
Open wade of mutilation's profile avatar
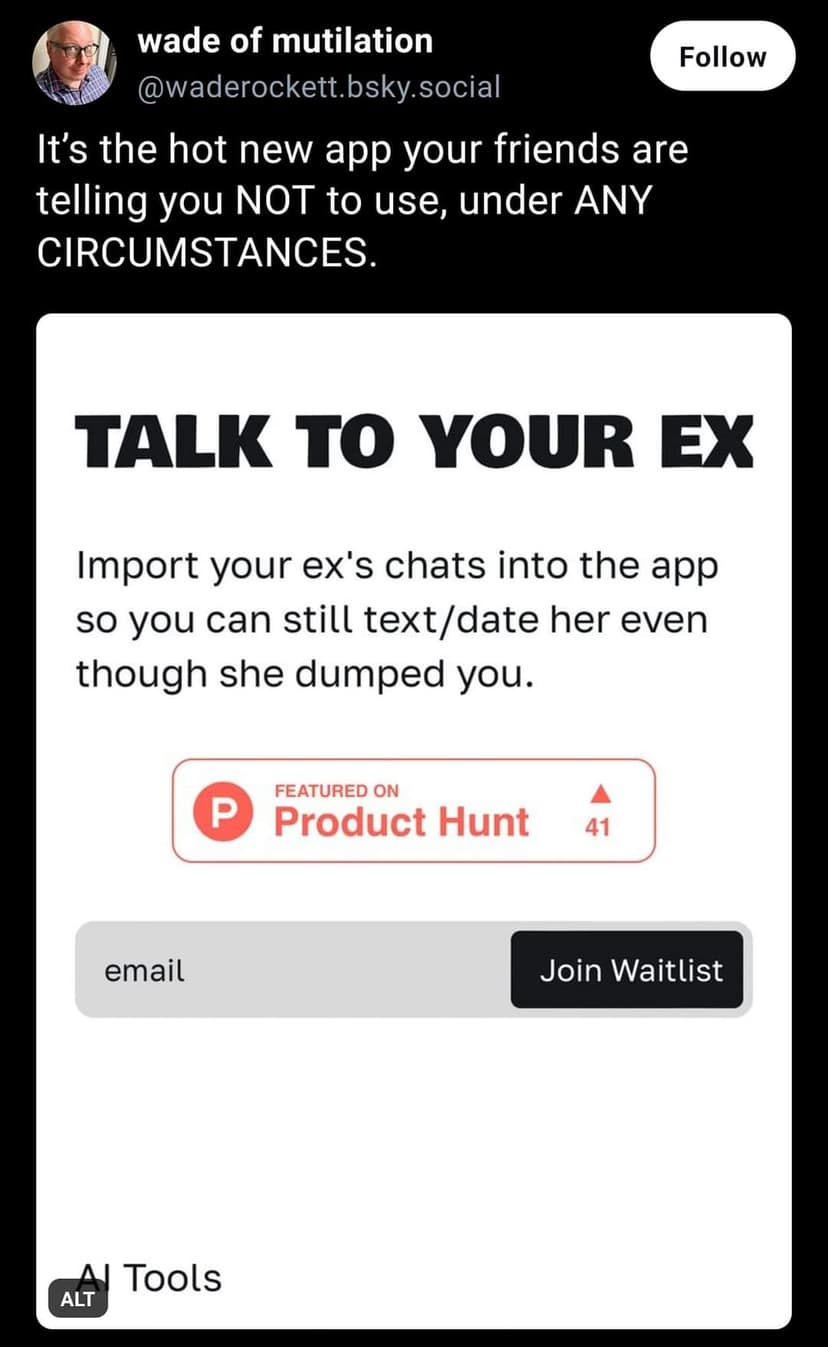(75, 63)
